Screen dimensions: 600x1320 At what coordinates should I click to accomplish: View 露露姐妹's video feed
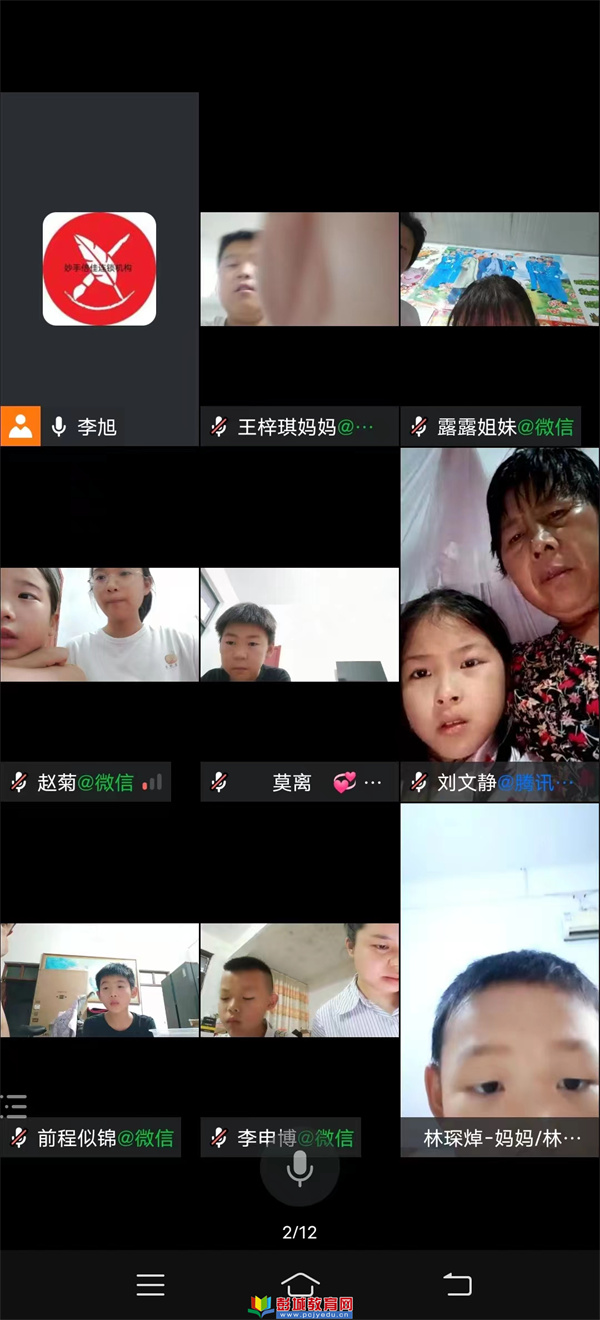tap(499, 270)
